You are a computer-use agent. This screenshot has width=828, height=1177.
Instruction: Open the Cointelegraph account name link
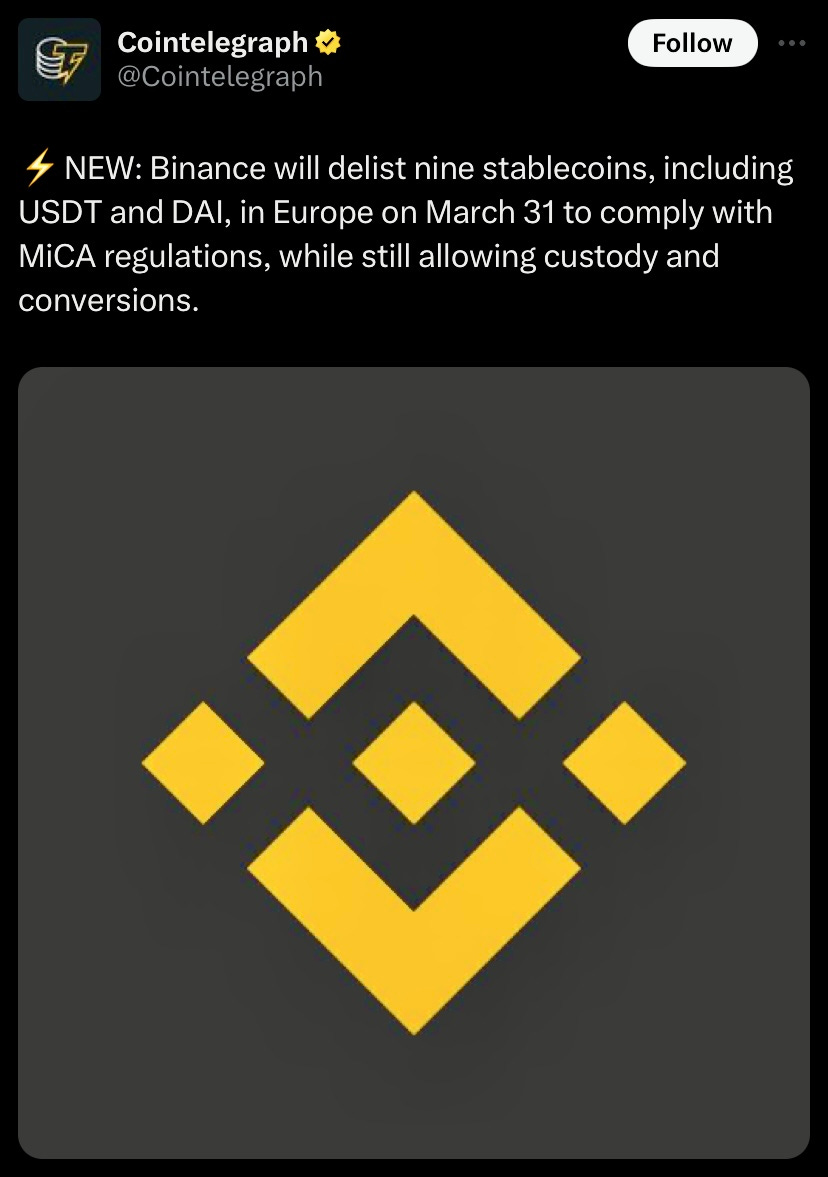click(x=212, y=42)
